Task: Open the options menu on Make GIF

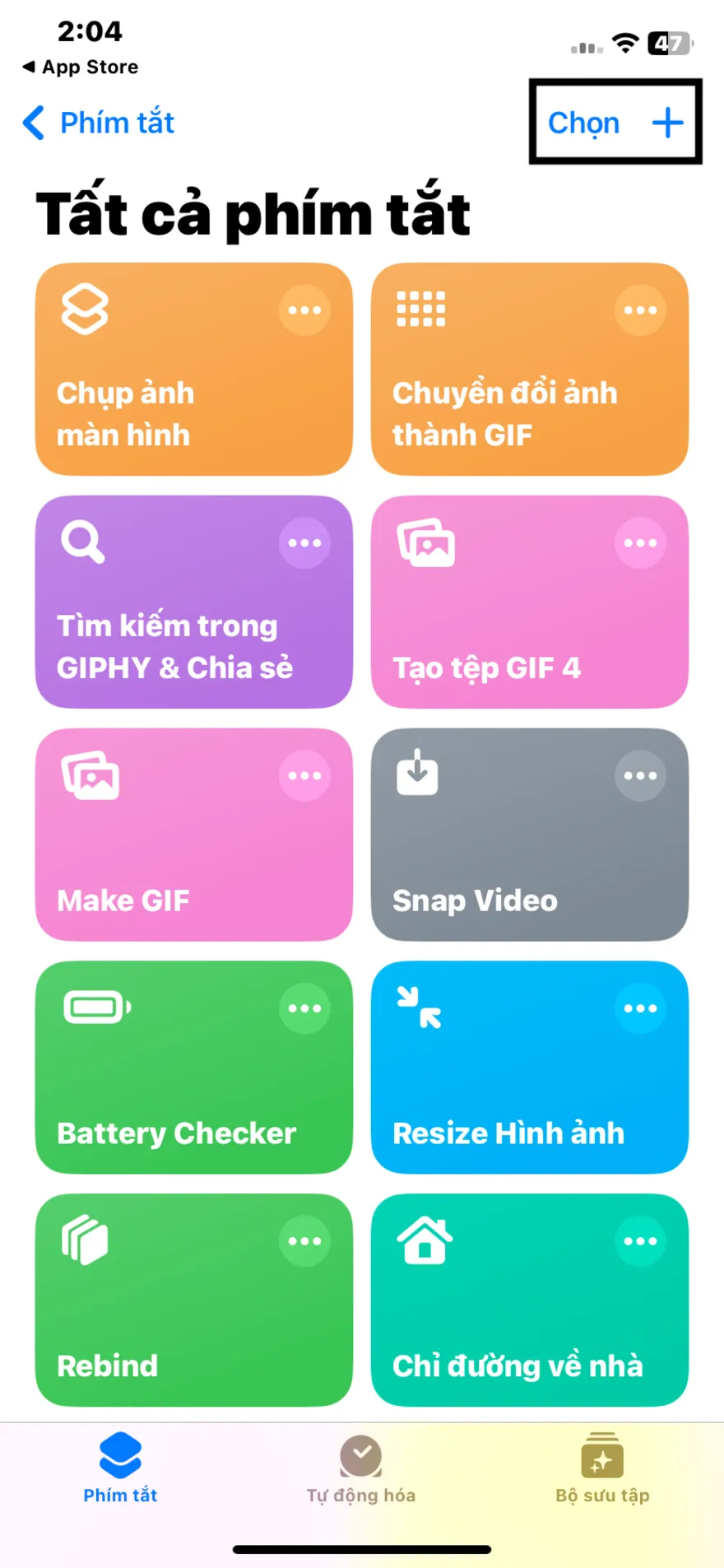Action: (x=304, y=775)
